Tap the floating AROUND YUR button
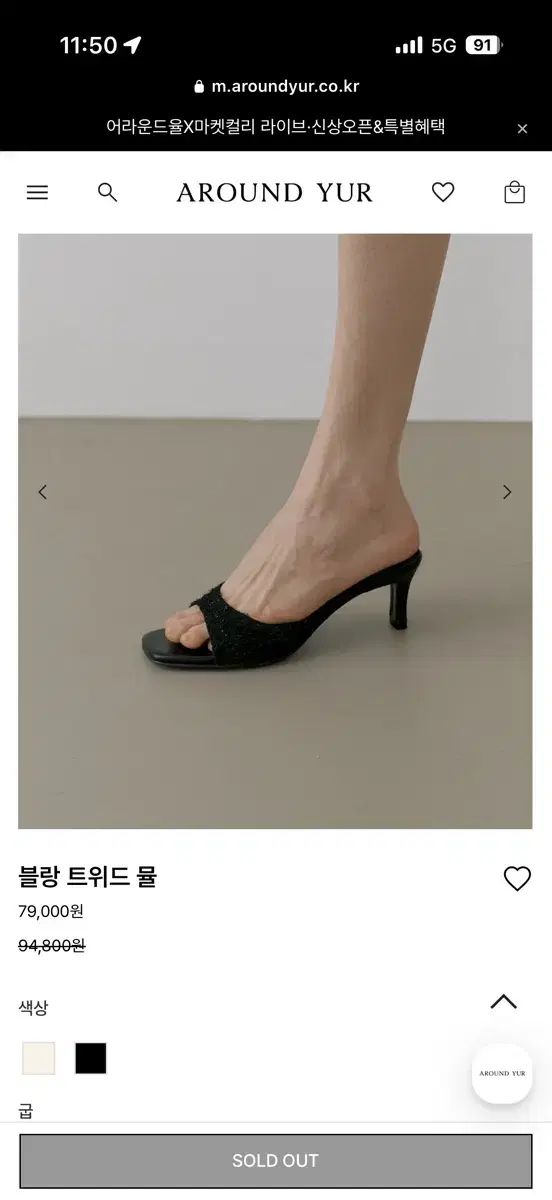This screenshot has height=1200, width=552. [x=502, y=1073]
